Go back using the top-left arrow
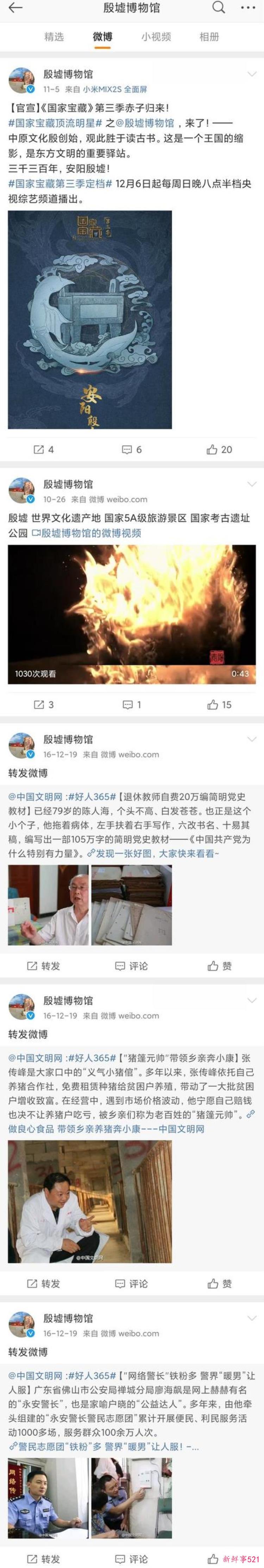This screenshot has height=1568, width=264. (14, 8)
